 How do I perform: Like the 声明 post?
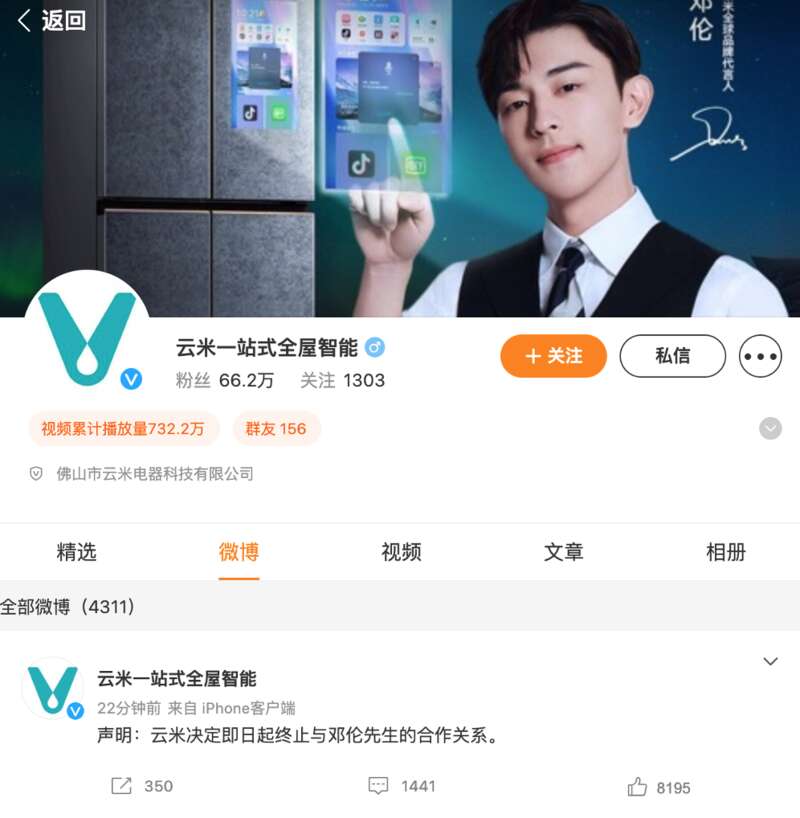tap(658, 787)
